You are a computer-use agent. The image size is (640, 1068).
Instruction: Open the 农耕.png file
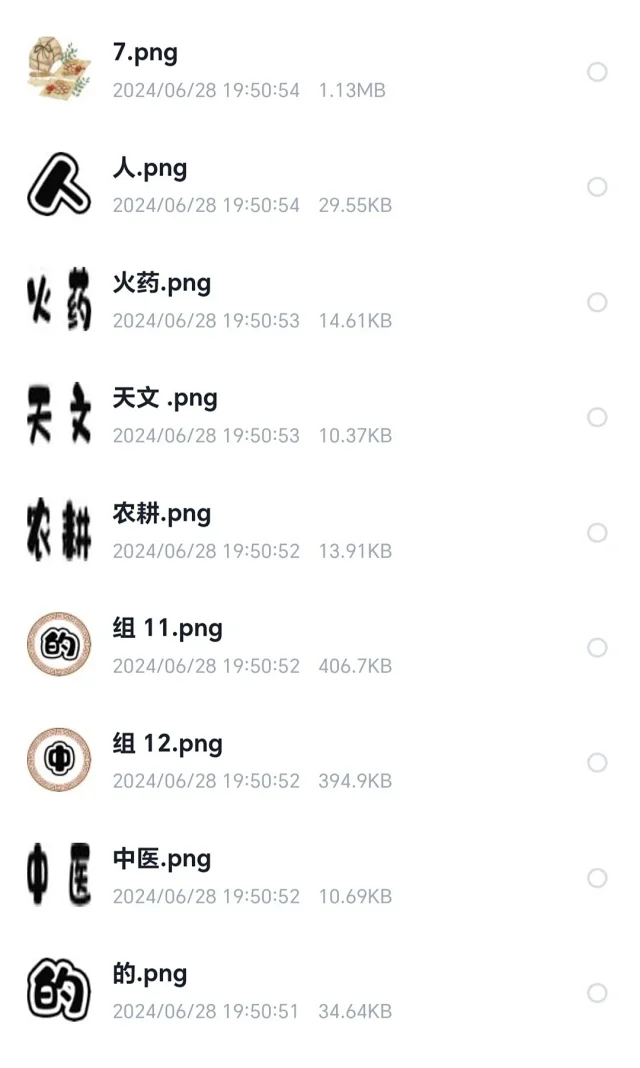(x=162, y=514)
